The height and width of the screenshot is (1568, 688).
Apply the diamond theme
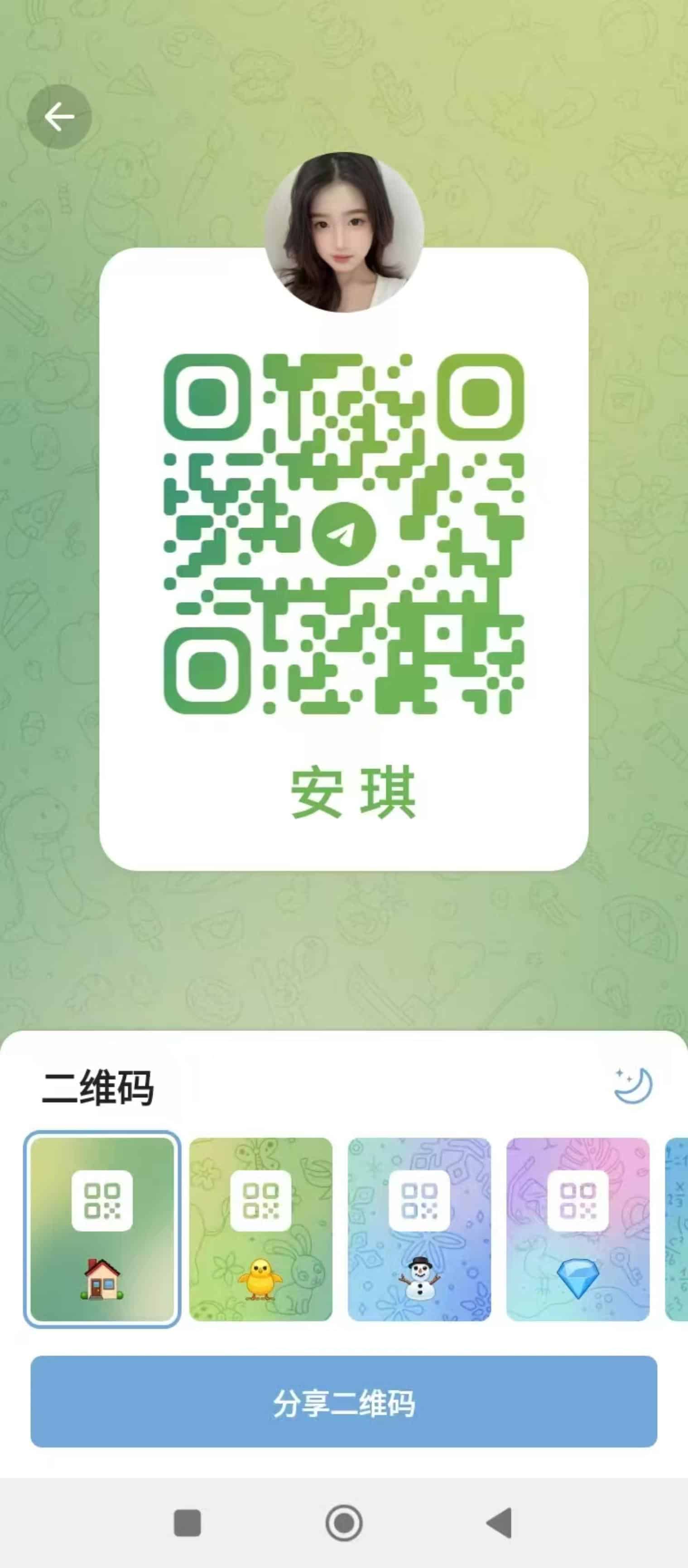[578, 1229]
